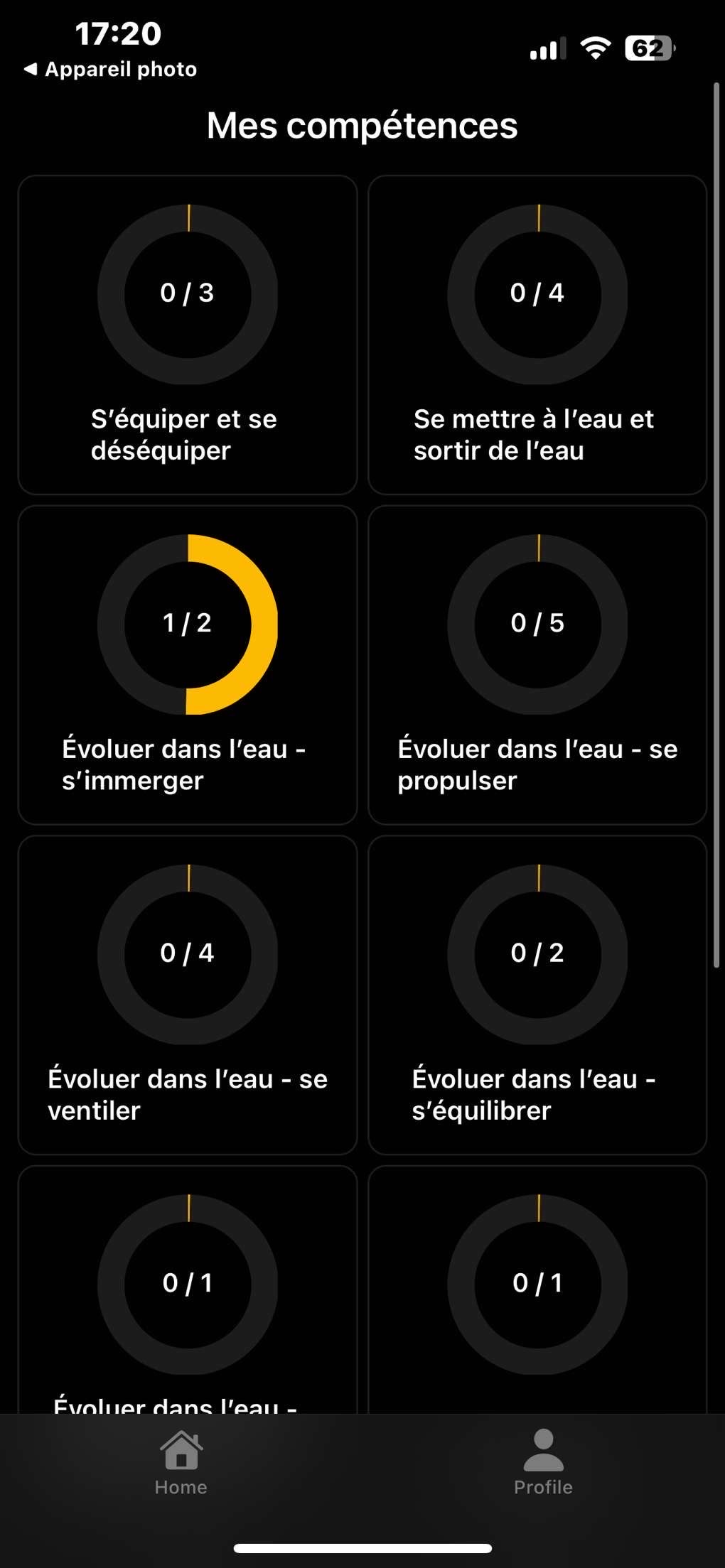View the Évoluer dans l'eau - se propulser skill
The image size is (725, 1568).
(x=537, y=664)
